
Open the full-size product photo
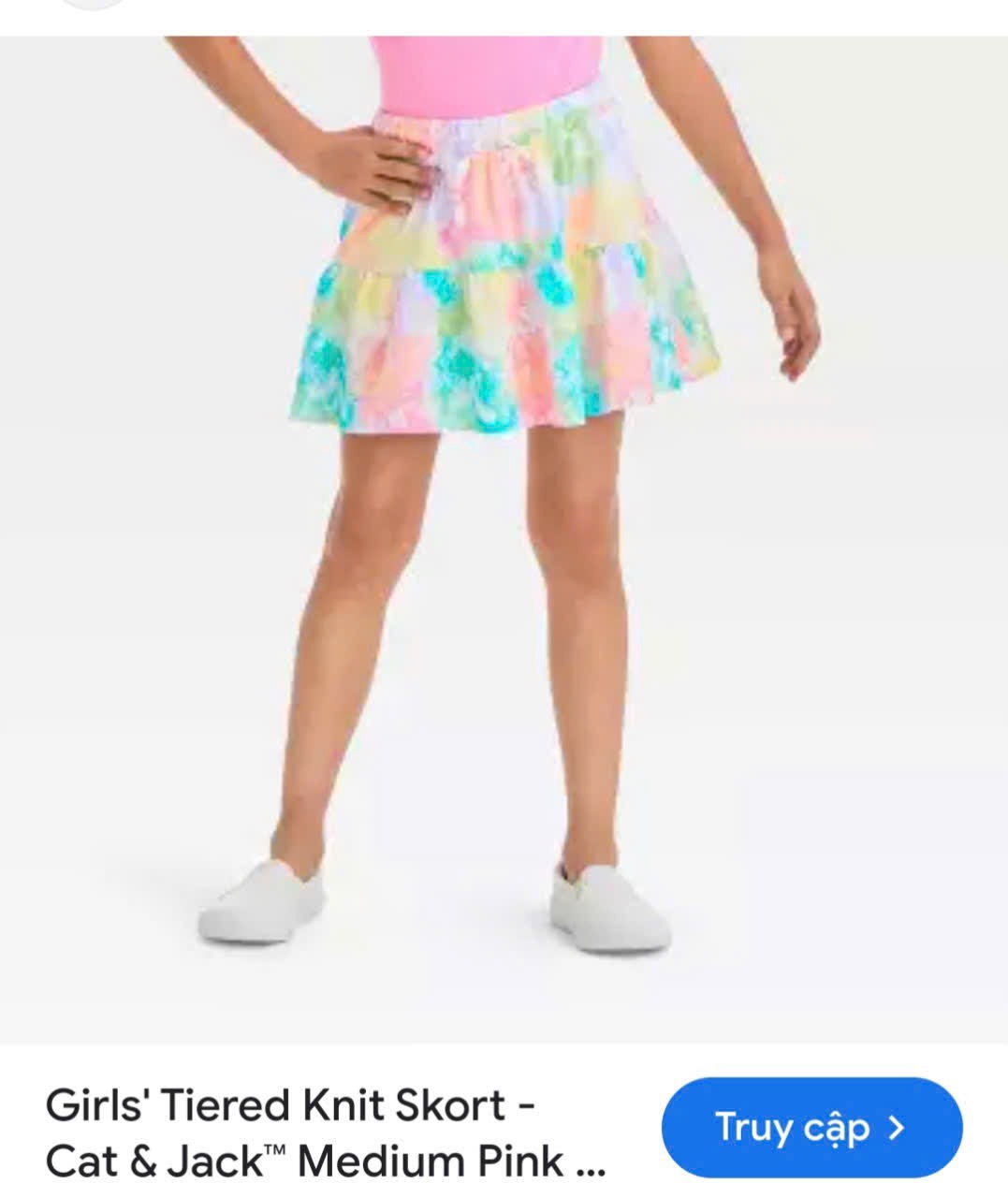(x=504, y=524)
